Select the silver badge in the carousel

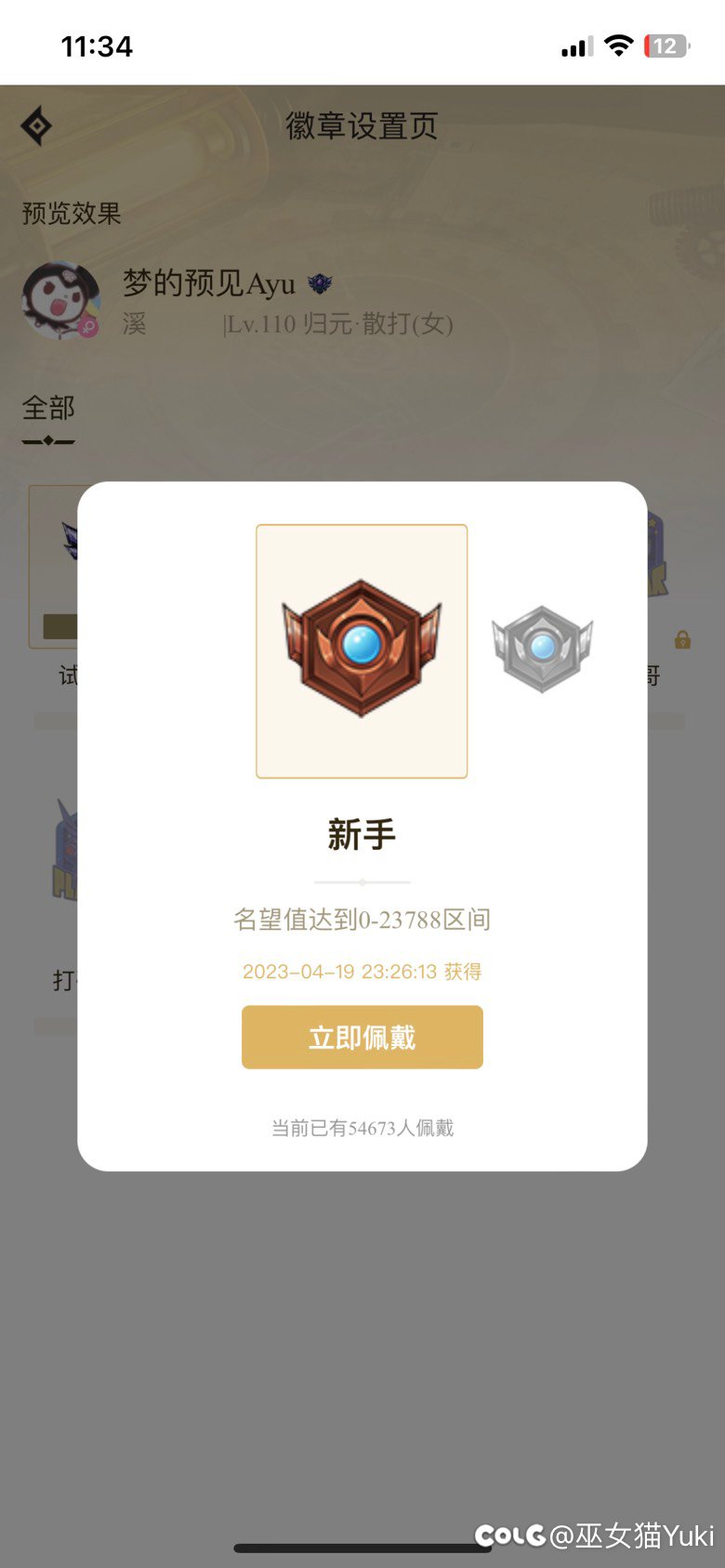pos(542,648)
